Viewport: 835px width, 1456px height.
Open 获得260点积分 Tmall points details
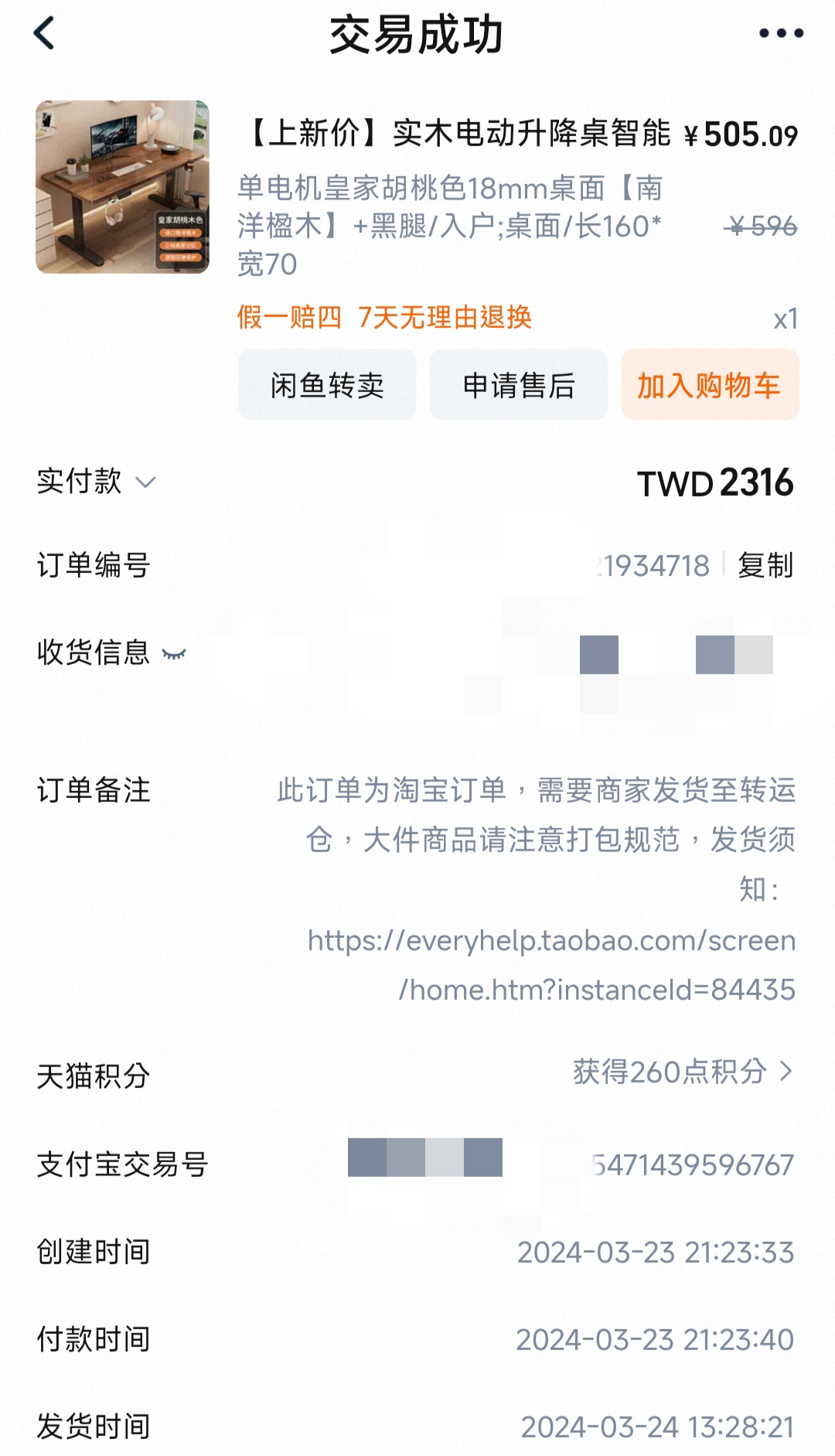pos(683,1072)
